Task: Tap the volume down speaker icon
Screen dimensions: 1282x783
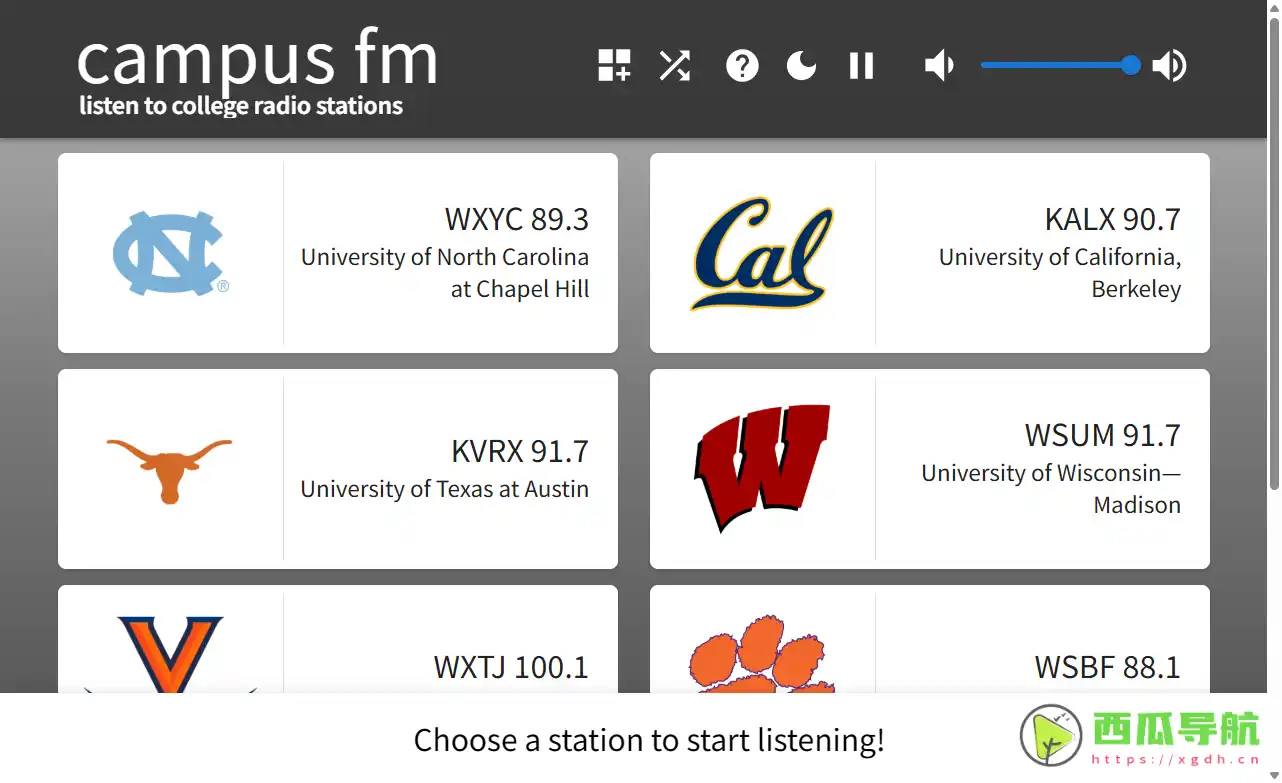Action: [939, 66]
